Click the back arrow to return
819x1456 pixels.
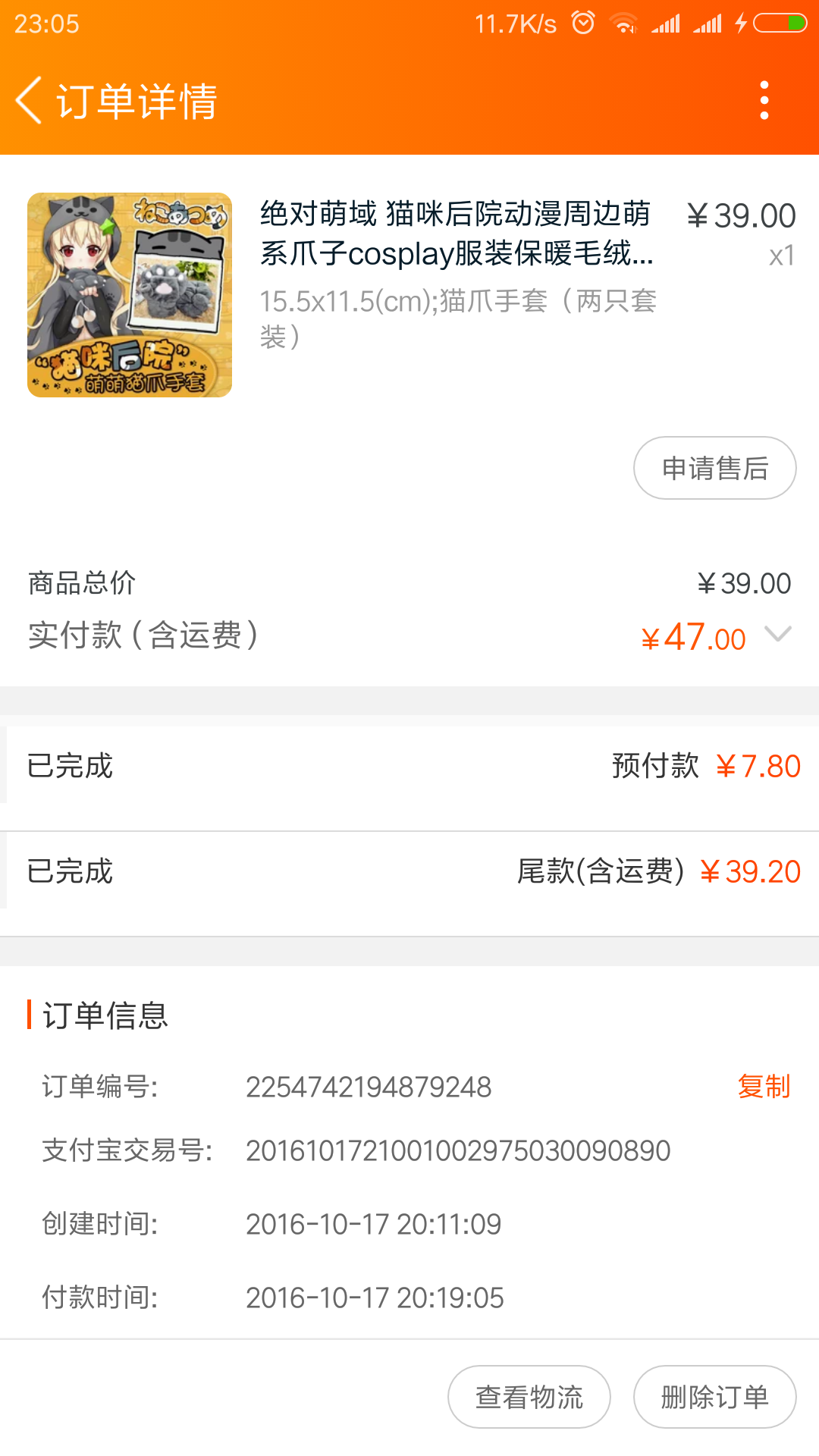click(x=29, y=101)
